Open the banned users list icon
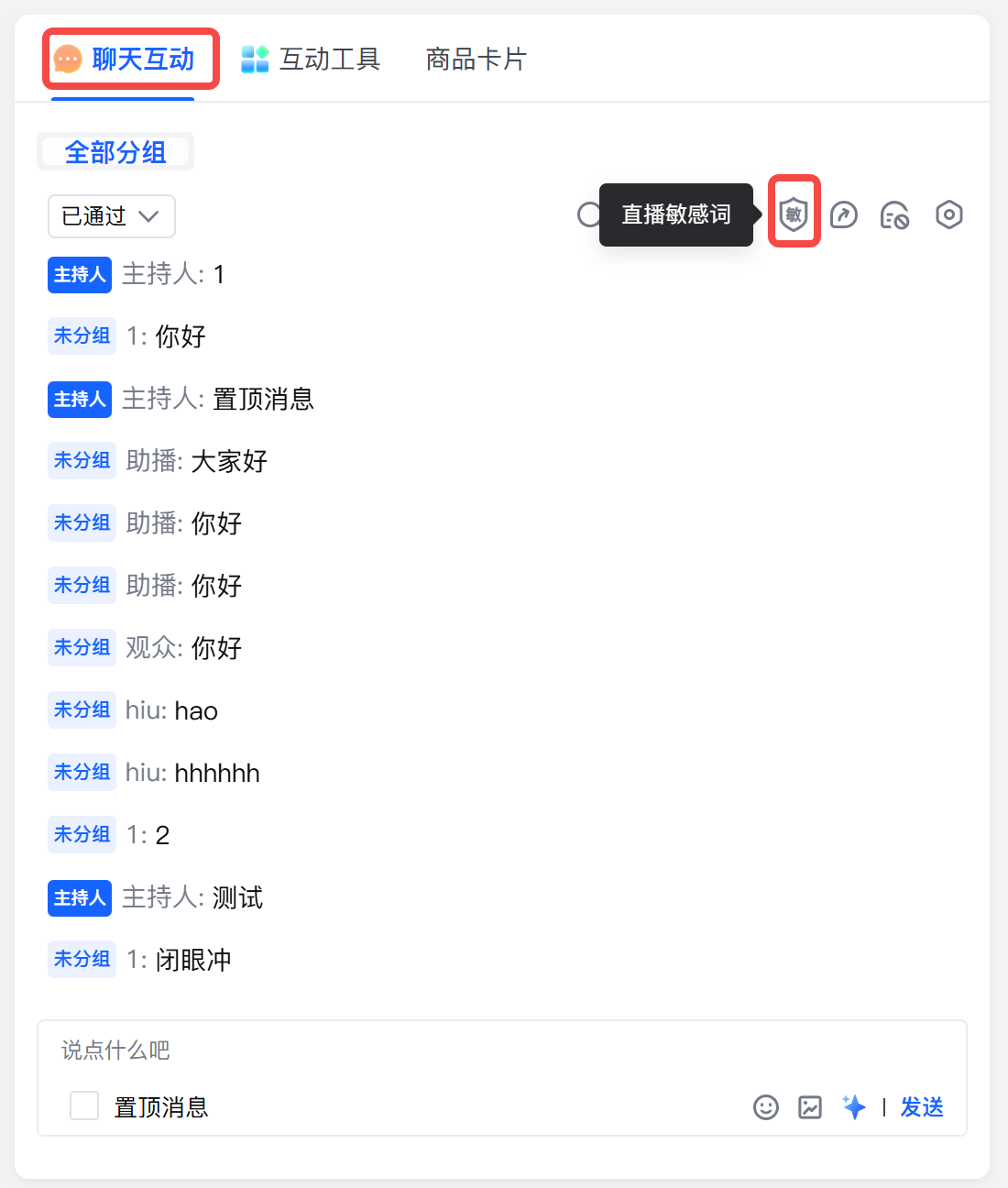The height and width of the screenshot is (1188, 1008). click(x=894, y=215)
